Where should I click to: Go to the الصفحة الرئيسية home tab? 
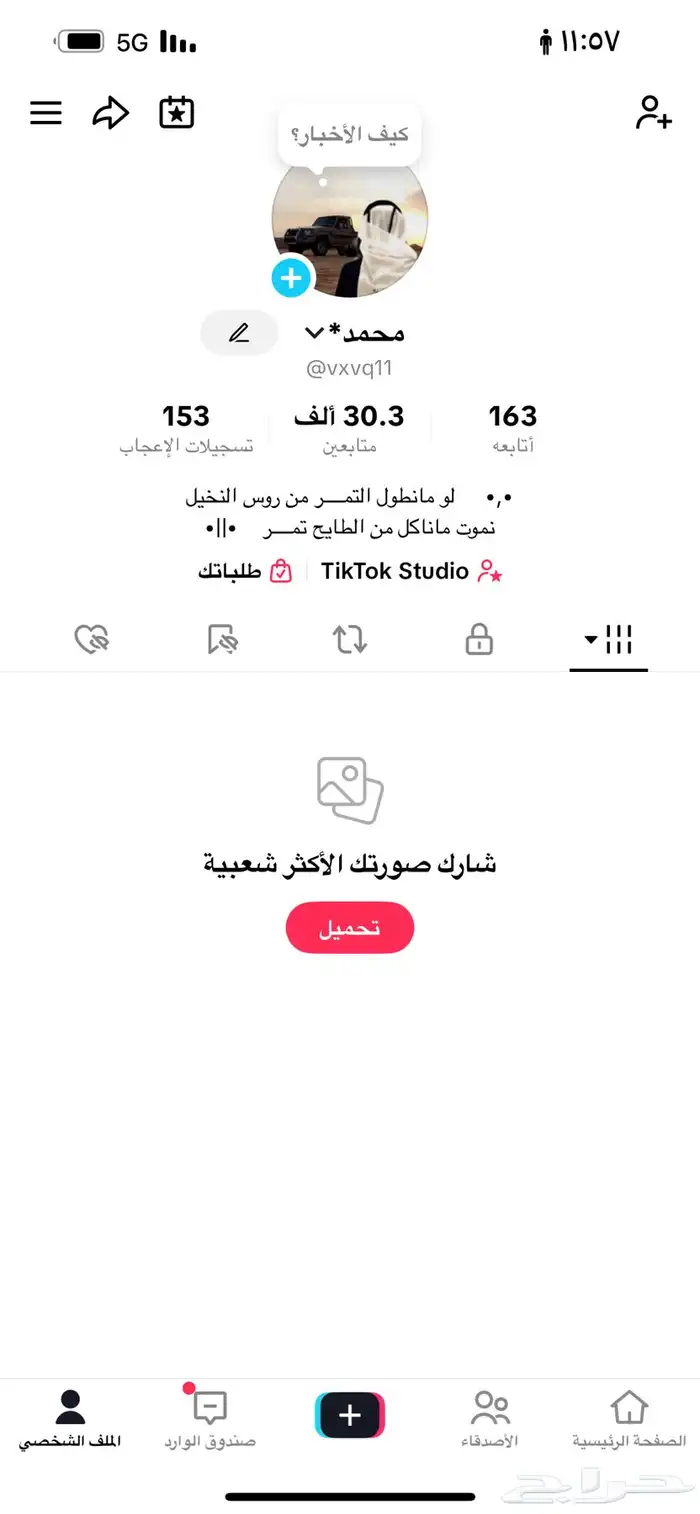629,1420
